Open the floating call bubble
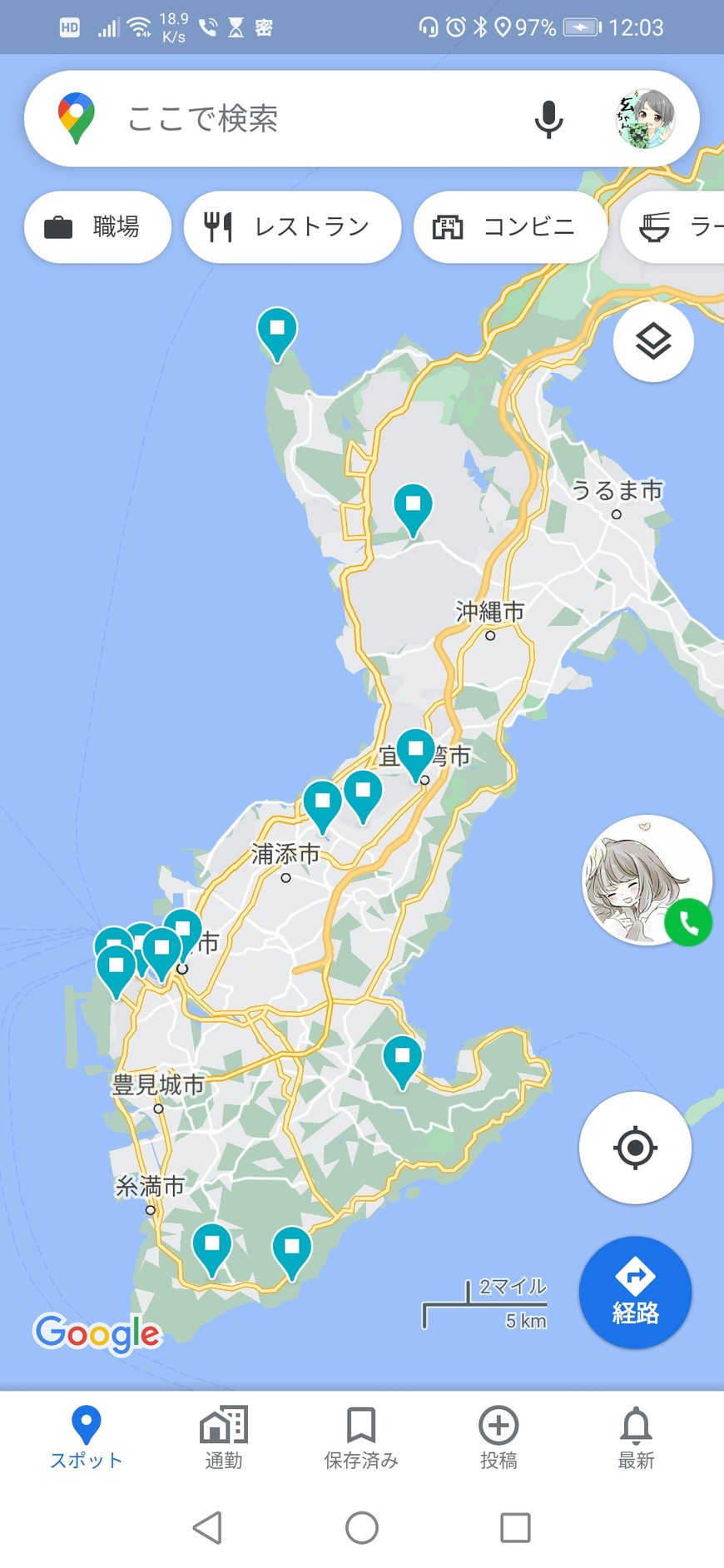The image size is (724, 1568). point(647,881)
